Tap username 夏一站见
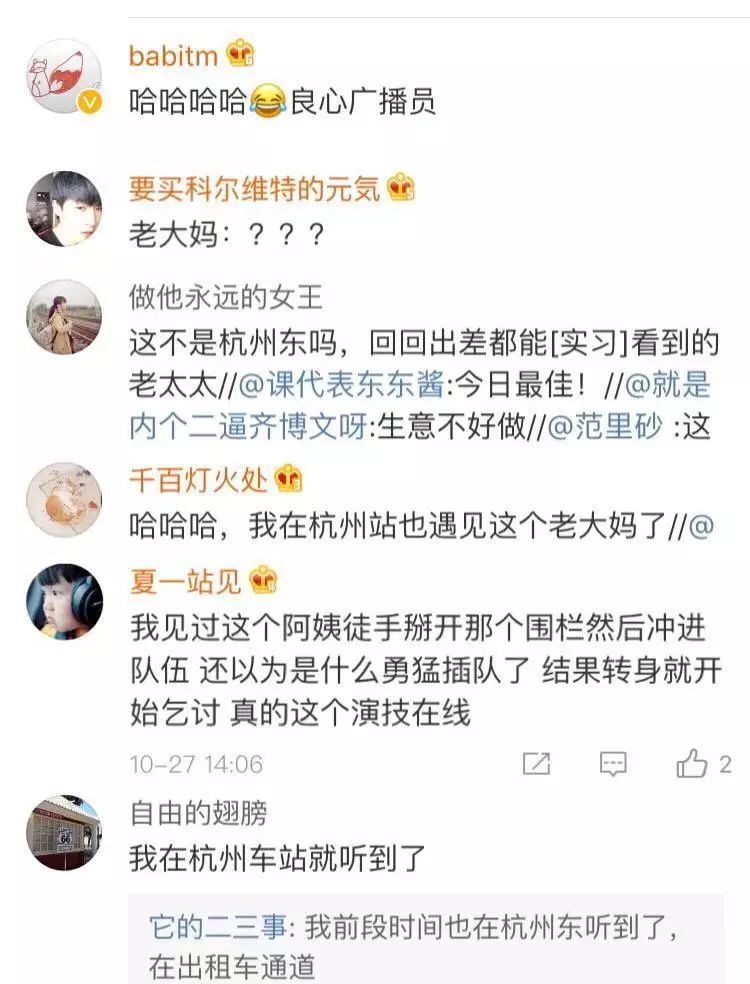 186,580
